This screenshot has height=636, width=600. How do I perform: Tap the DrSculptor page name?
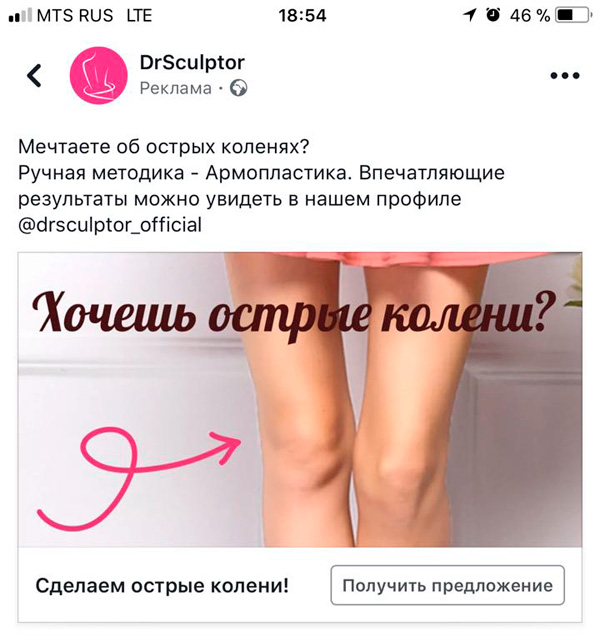[192, 63]
